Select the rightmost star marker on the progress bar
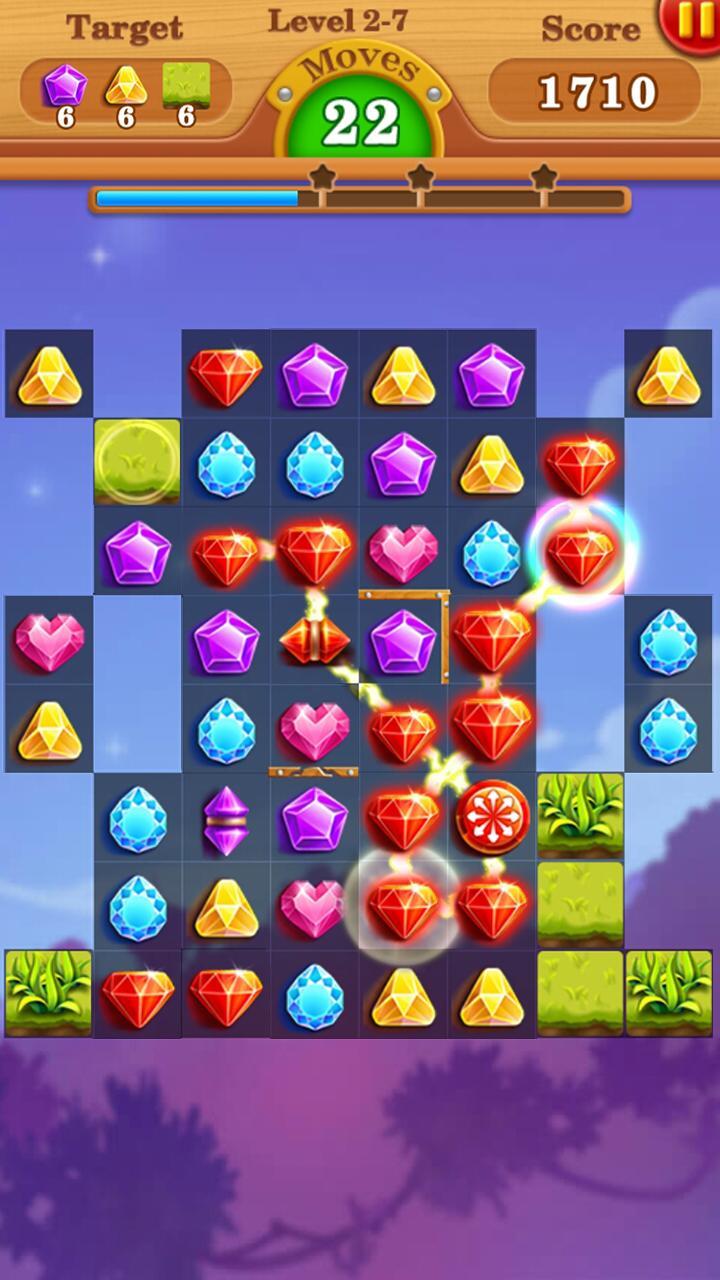 click(x=541, y=176)
